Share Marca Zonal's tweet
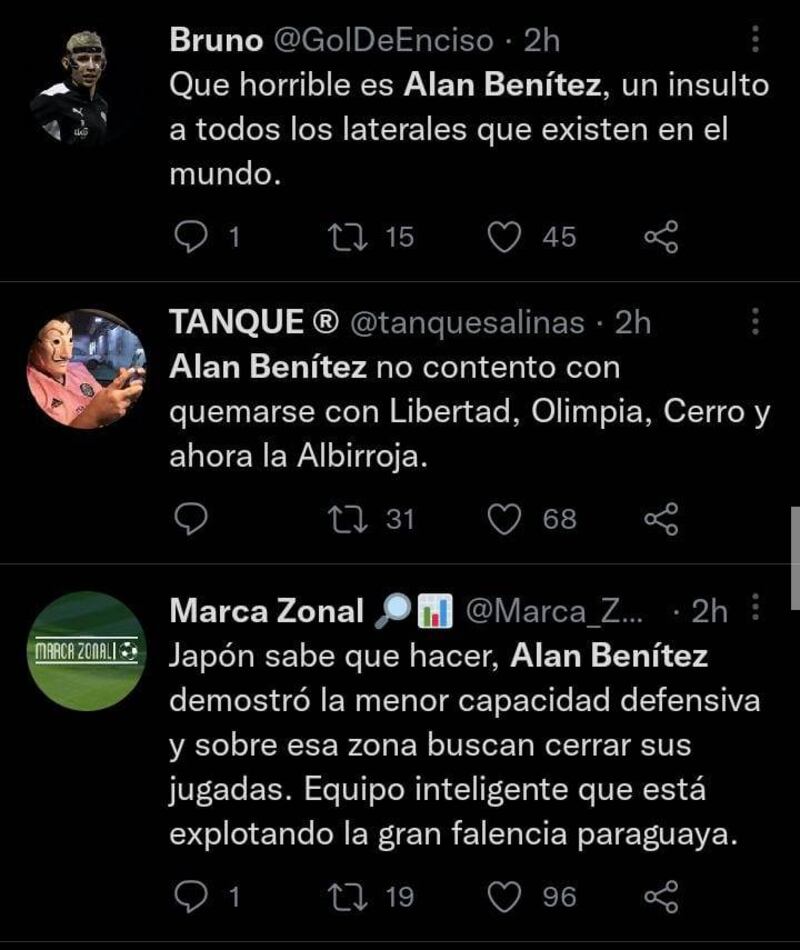Image resolution: width=800 pixels, height=950 pixels. (661, 897)
